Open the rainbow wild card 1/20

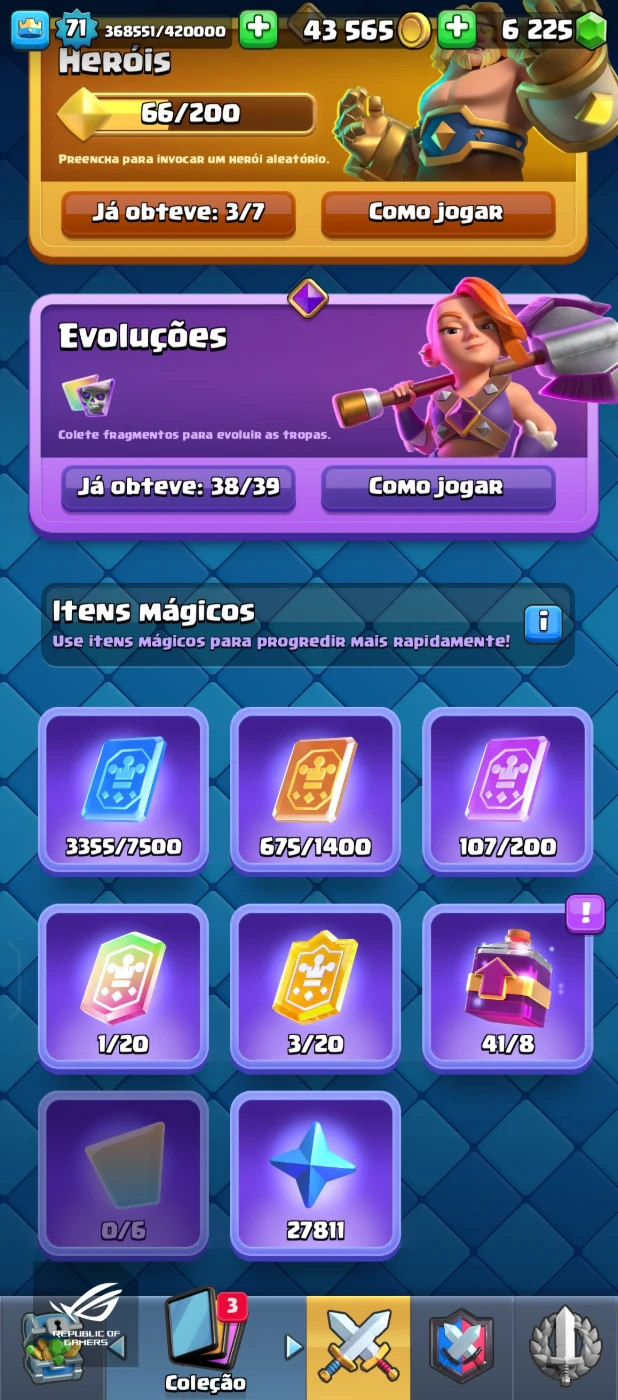(123, 987)
